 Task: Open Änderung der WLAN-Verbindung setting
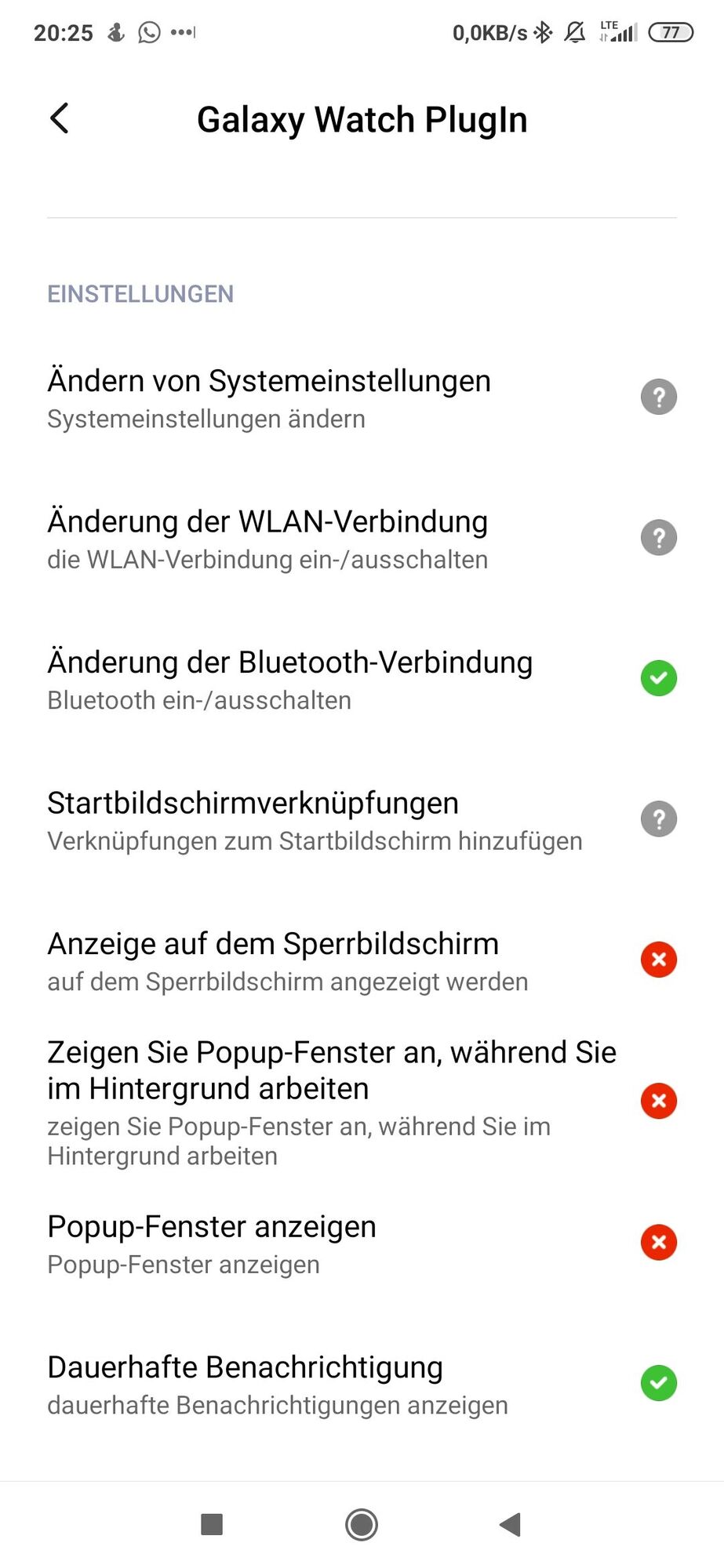(361, 539)
